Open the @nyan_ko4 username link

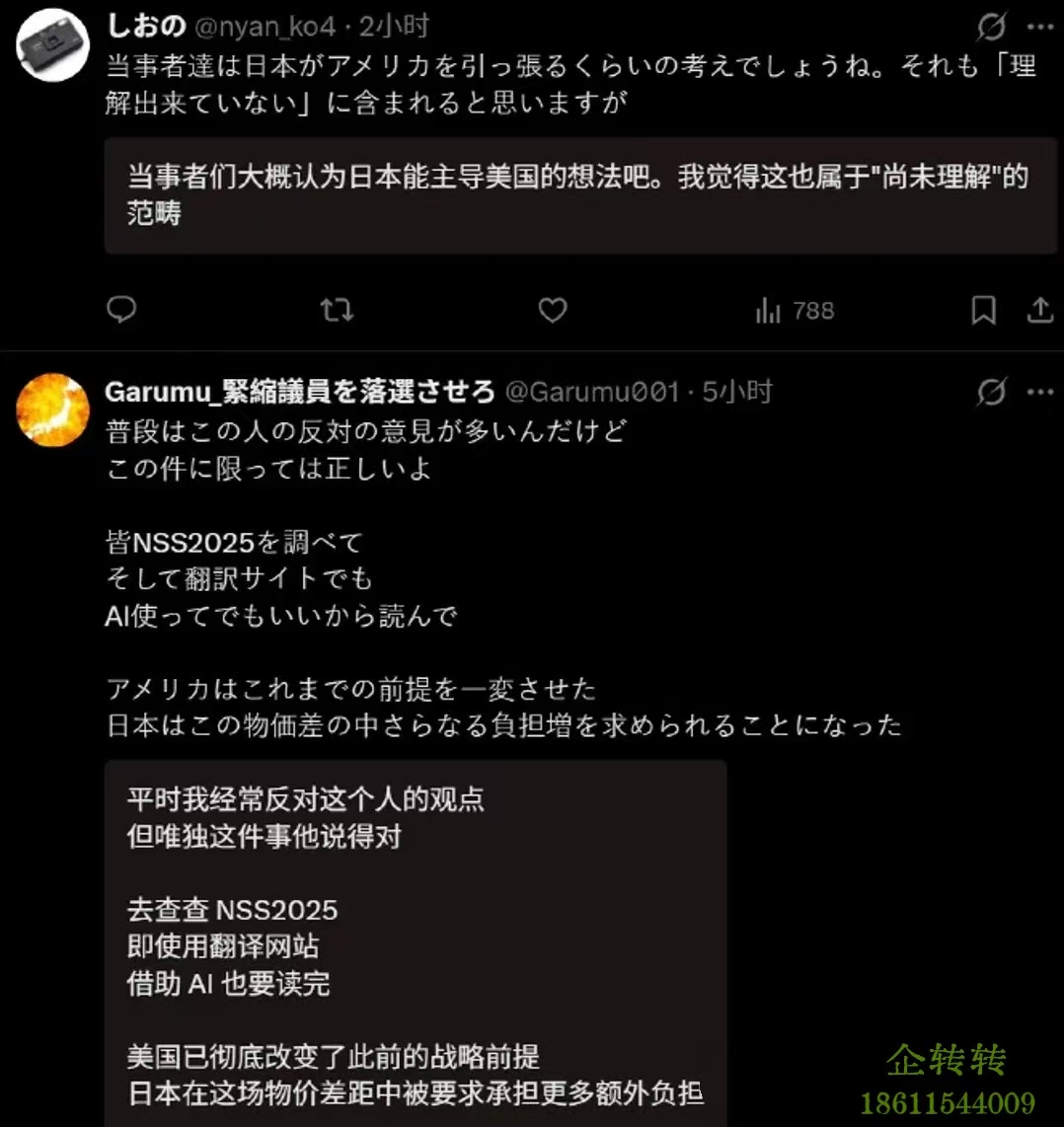pyautogui.click(x=278, y=27)
